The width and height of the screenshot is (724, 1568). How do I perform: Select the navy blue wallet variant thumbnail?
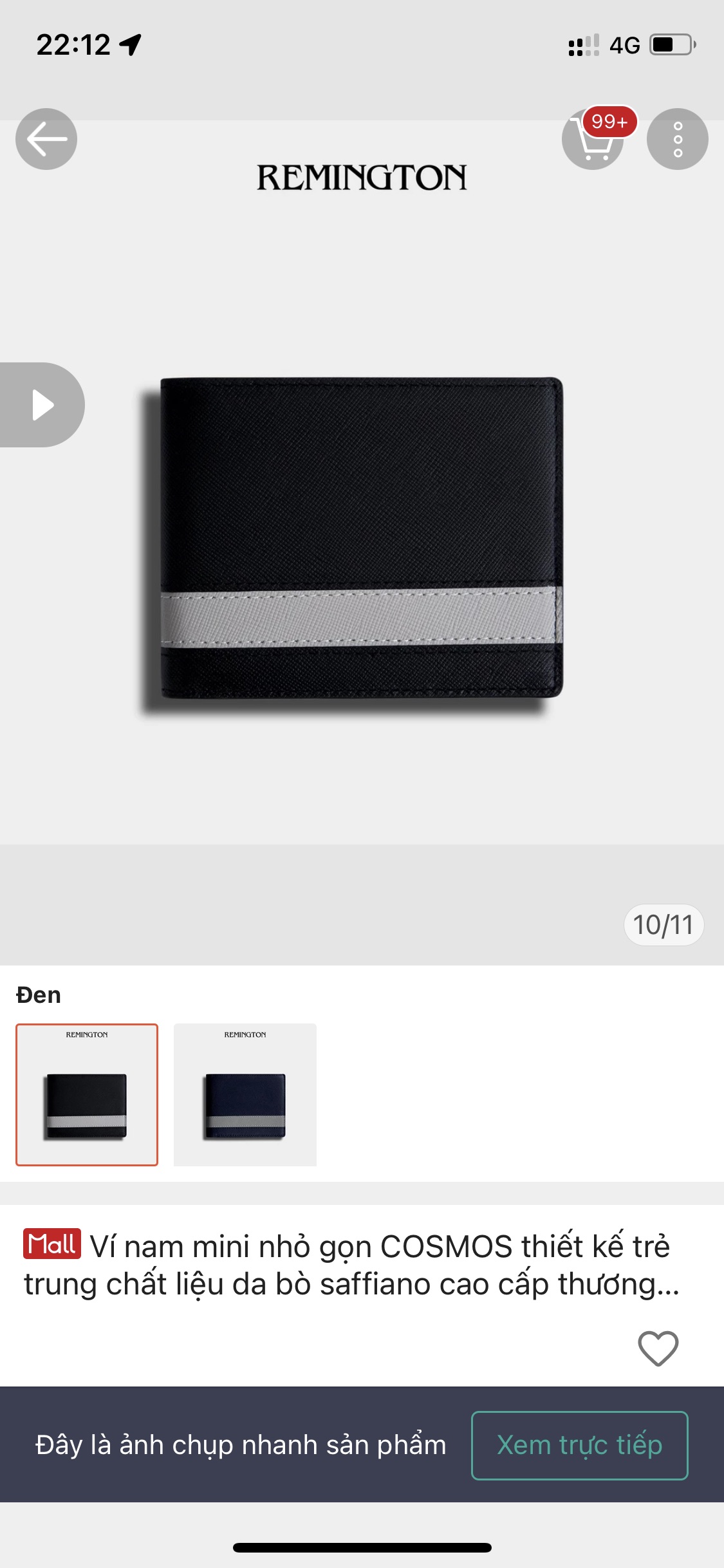(x=245, y=1094)
